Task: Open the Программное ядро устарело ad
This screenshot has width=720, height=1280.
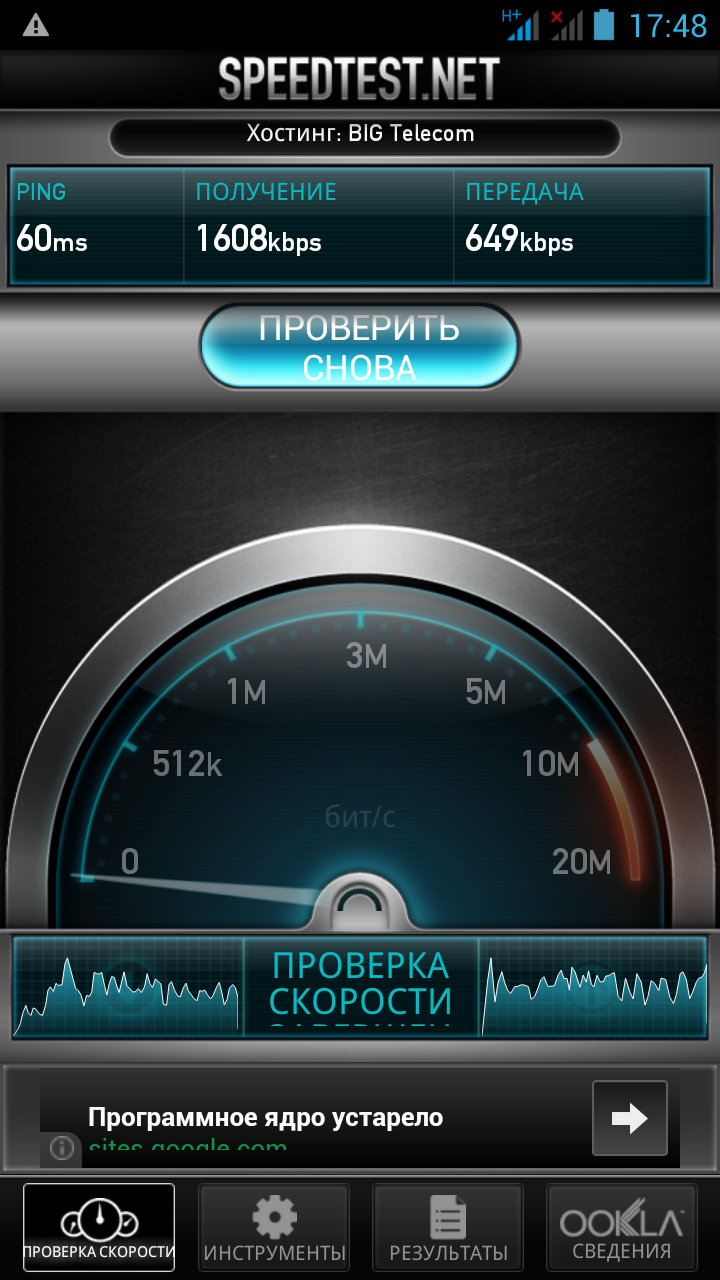Action: point(265,1117)
